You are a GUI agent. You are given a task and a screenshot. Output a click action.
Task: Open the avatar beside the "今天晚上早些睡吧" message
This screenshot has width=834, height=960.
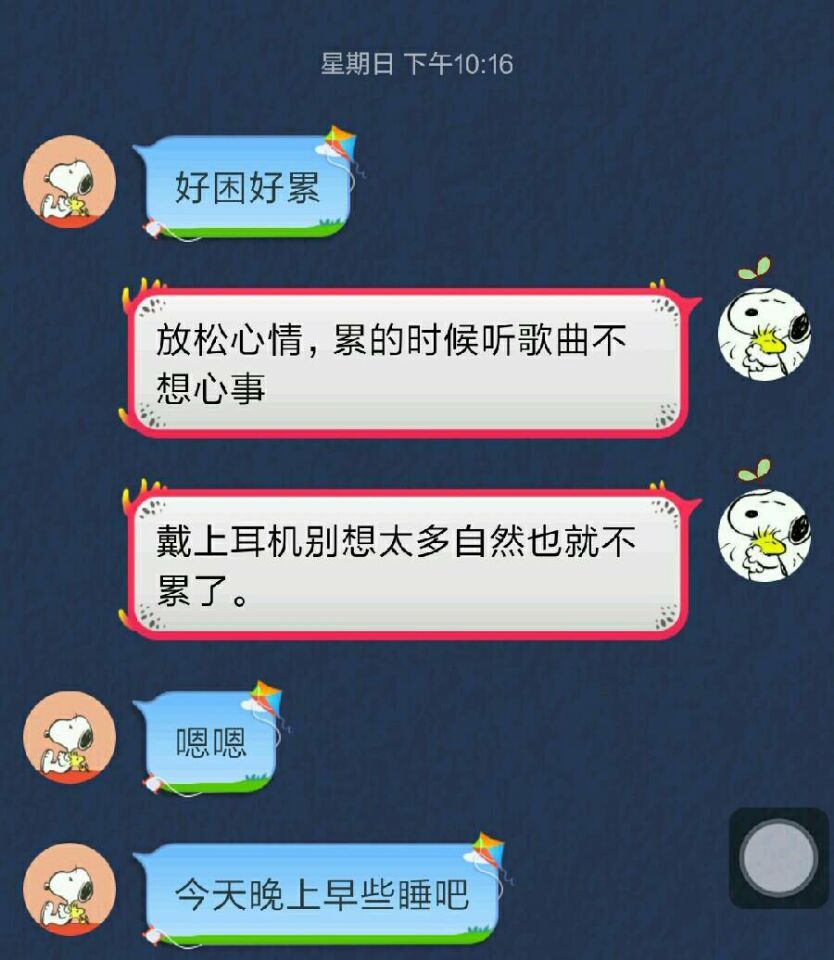coord(69,890)
